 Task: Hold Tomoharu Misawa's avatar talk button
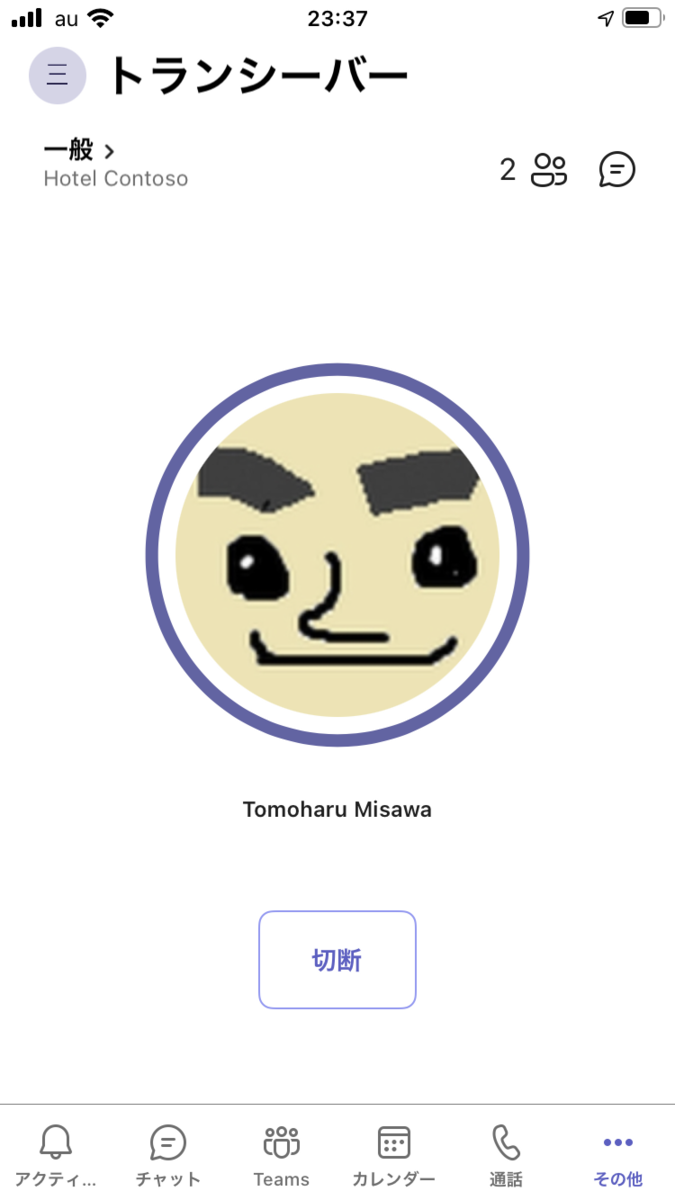click(x=337, y=555)
